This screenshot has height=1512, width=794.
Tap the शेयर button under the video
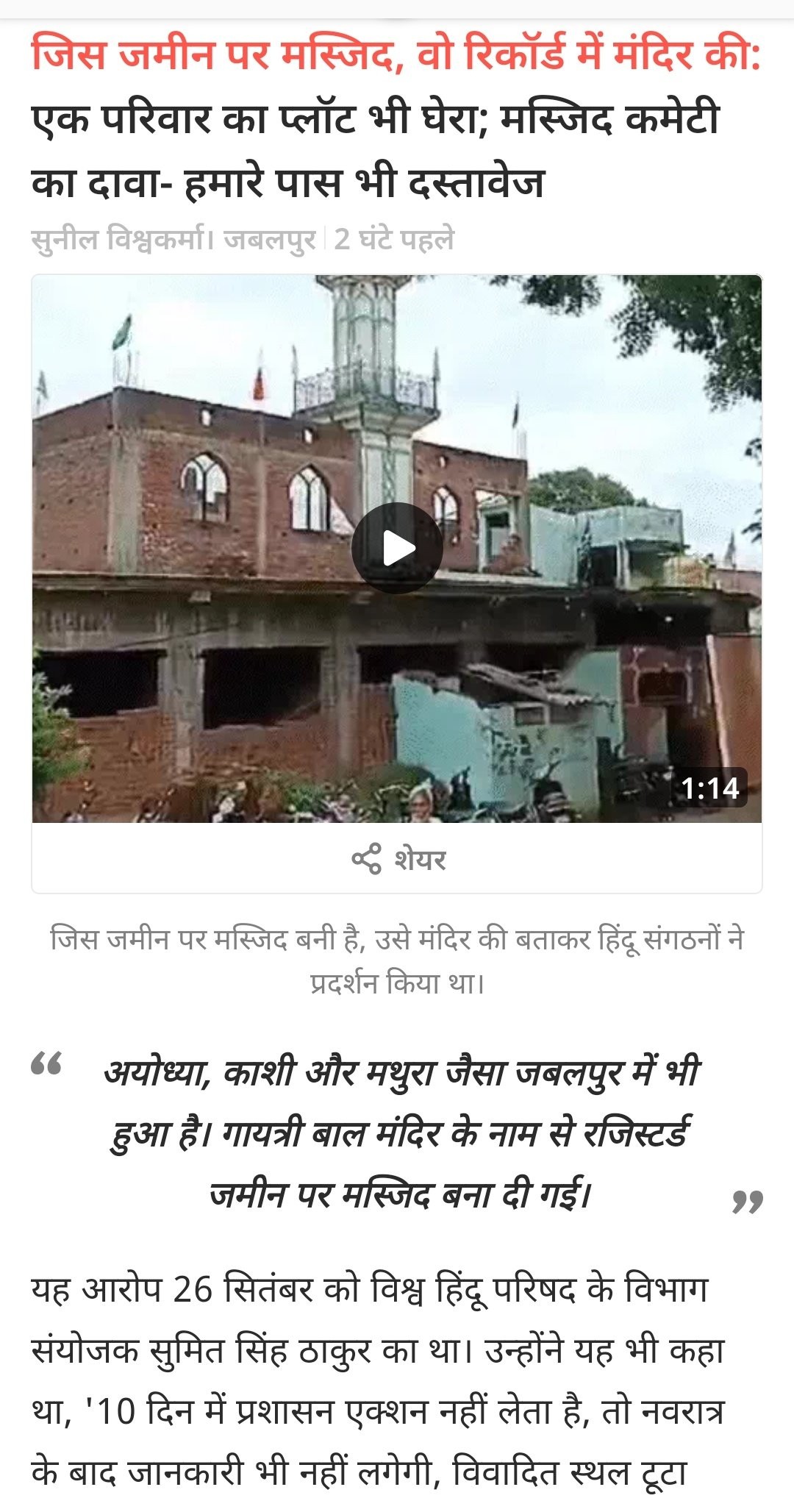pyautogui.click(x=398, y=859)
